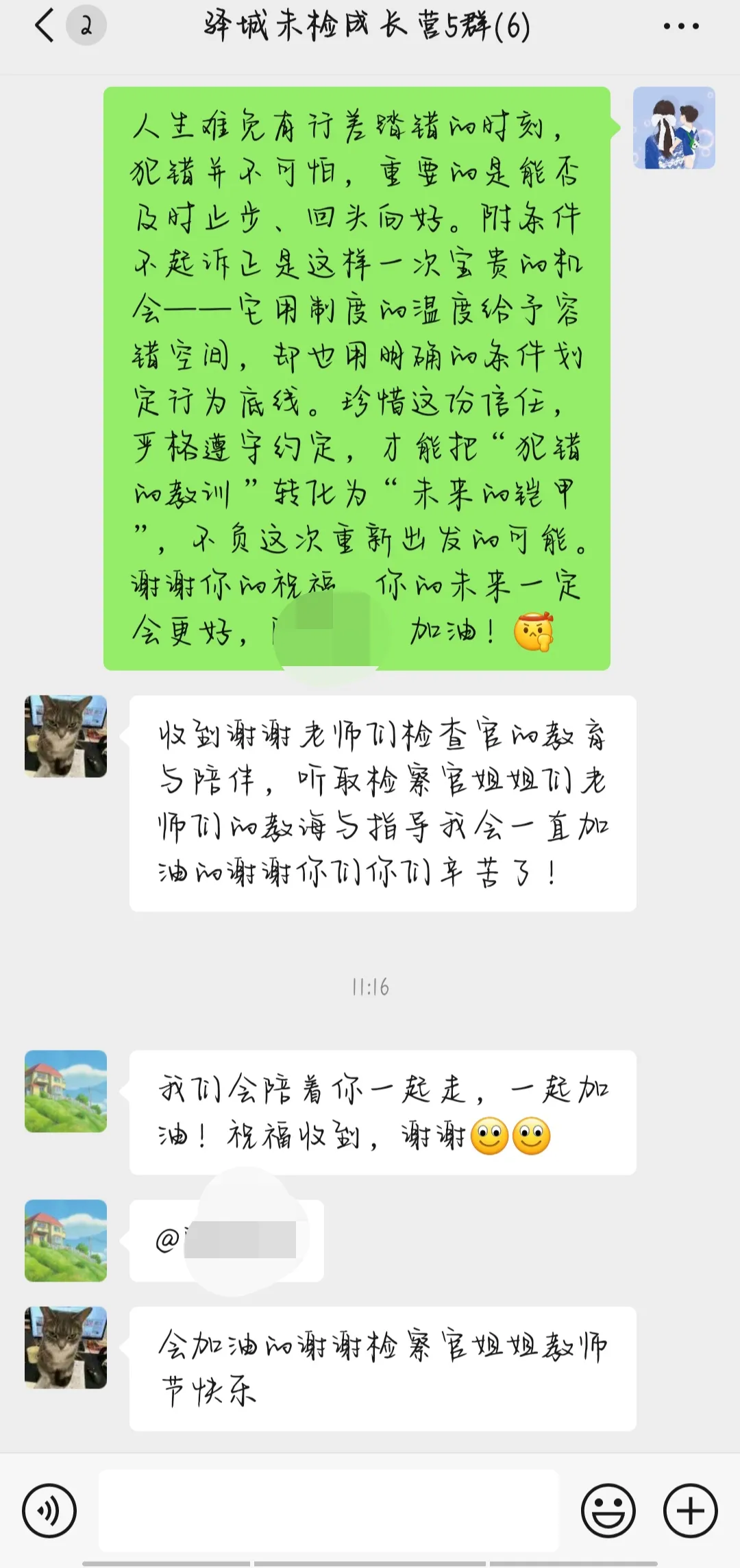The width and height of the screenshot is (740, 1568).
Task: Open the cat avatar profile picture
Action: (x=65, y=738)
